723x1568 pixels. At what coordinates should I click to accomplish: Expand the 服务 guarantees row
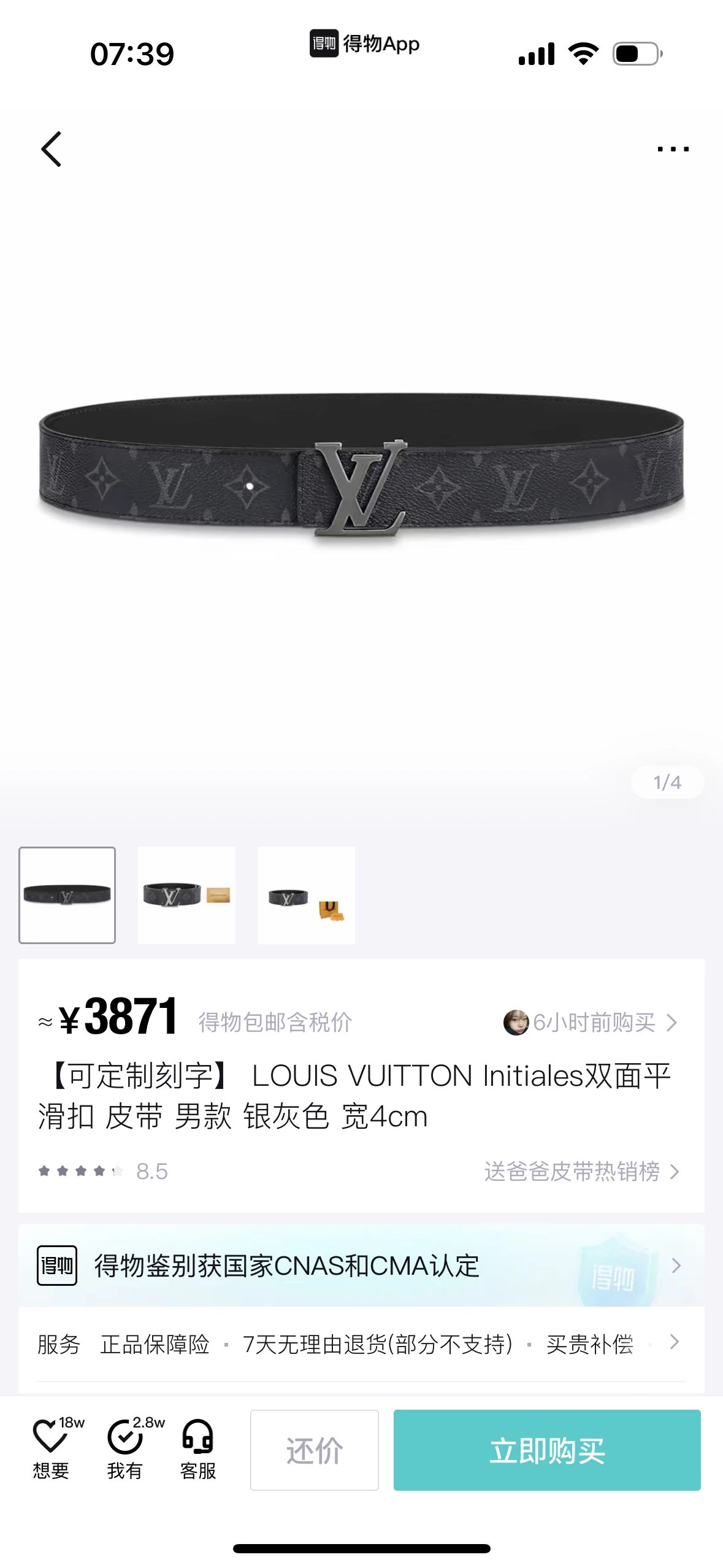point(361,1344)
